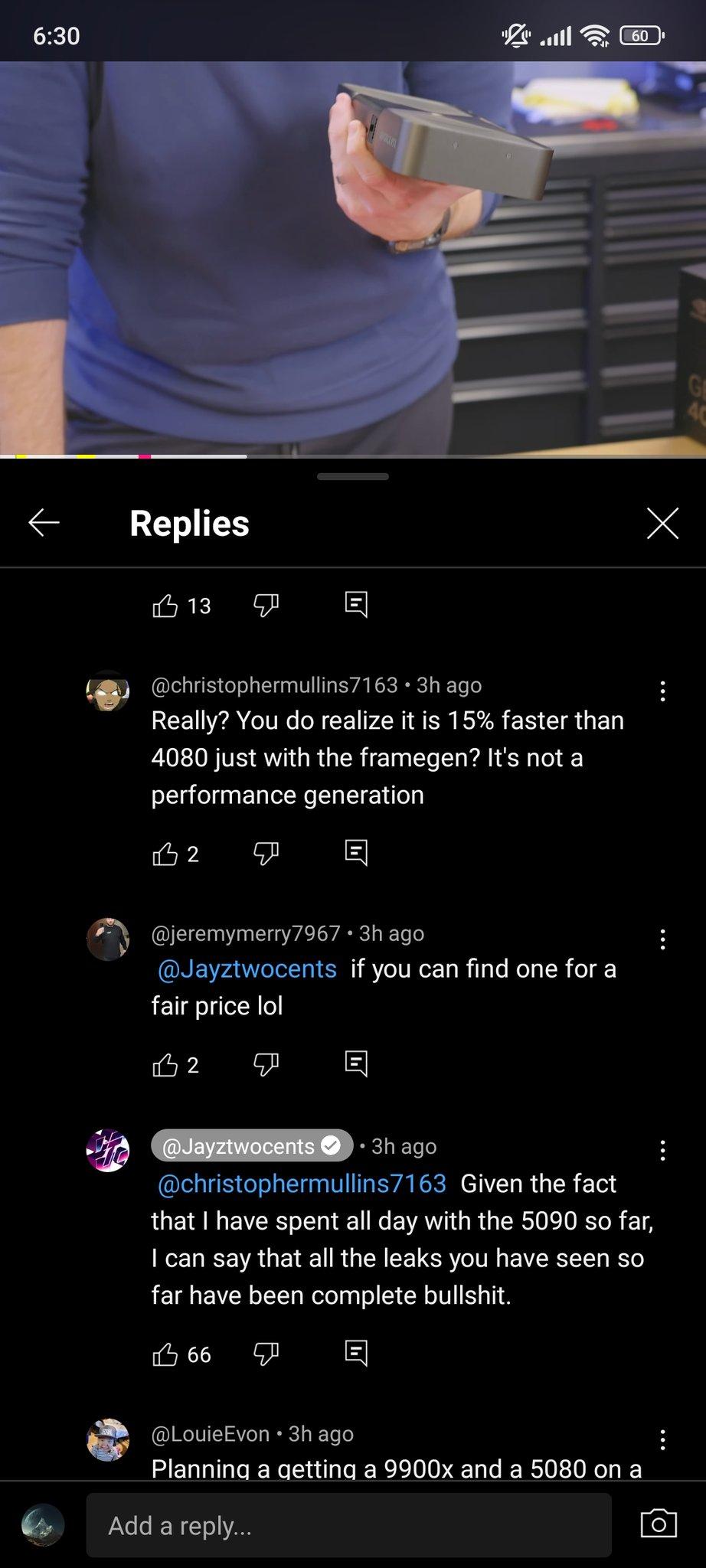Like jeremymerry7967's fair price reply
This screenshot has height=1568, width=706.
[165, 1065]
